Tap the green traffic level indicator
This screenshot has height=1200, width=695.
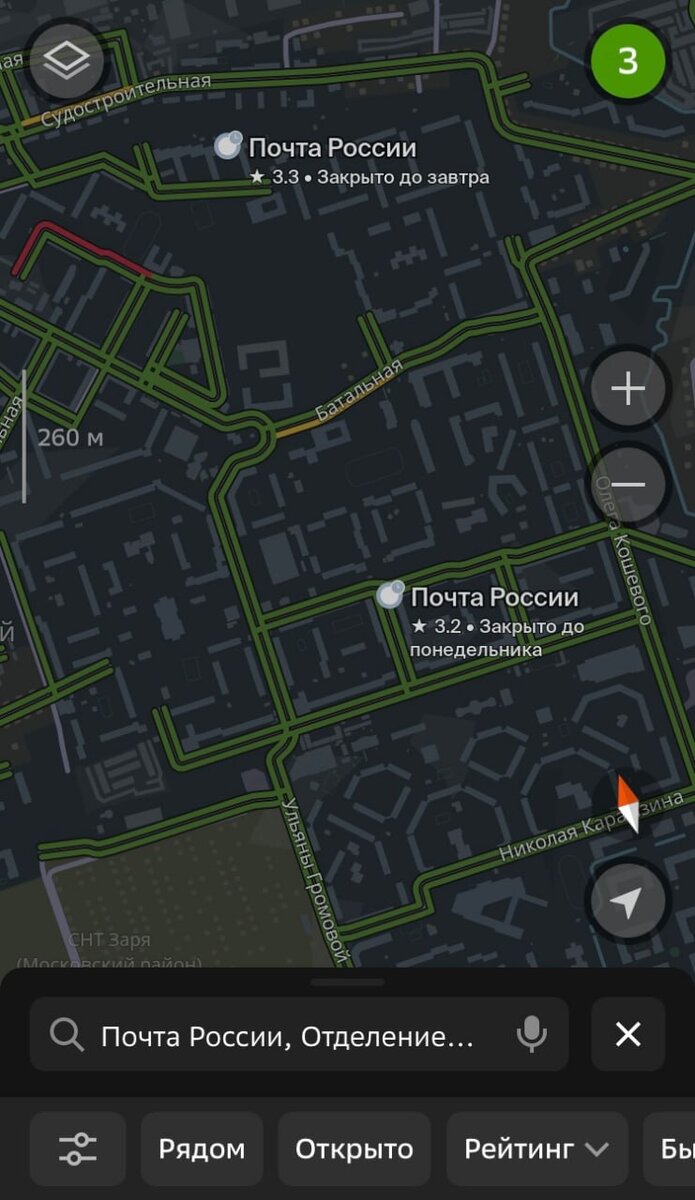(x=627, y=61)
